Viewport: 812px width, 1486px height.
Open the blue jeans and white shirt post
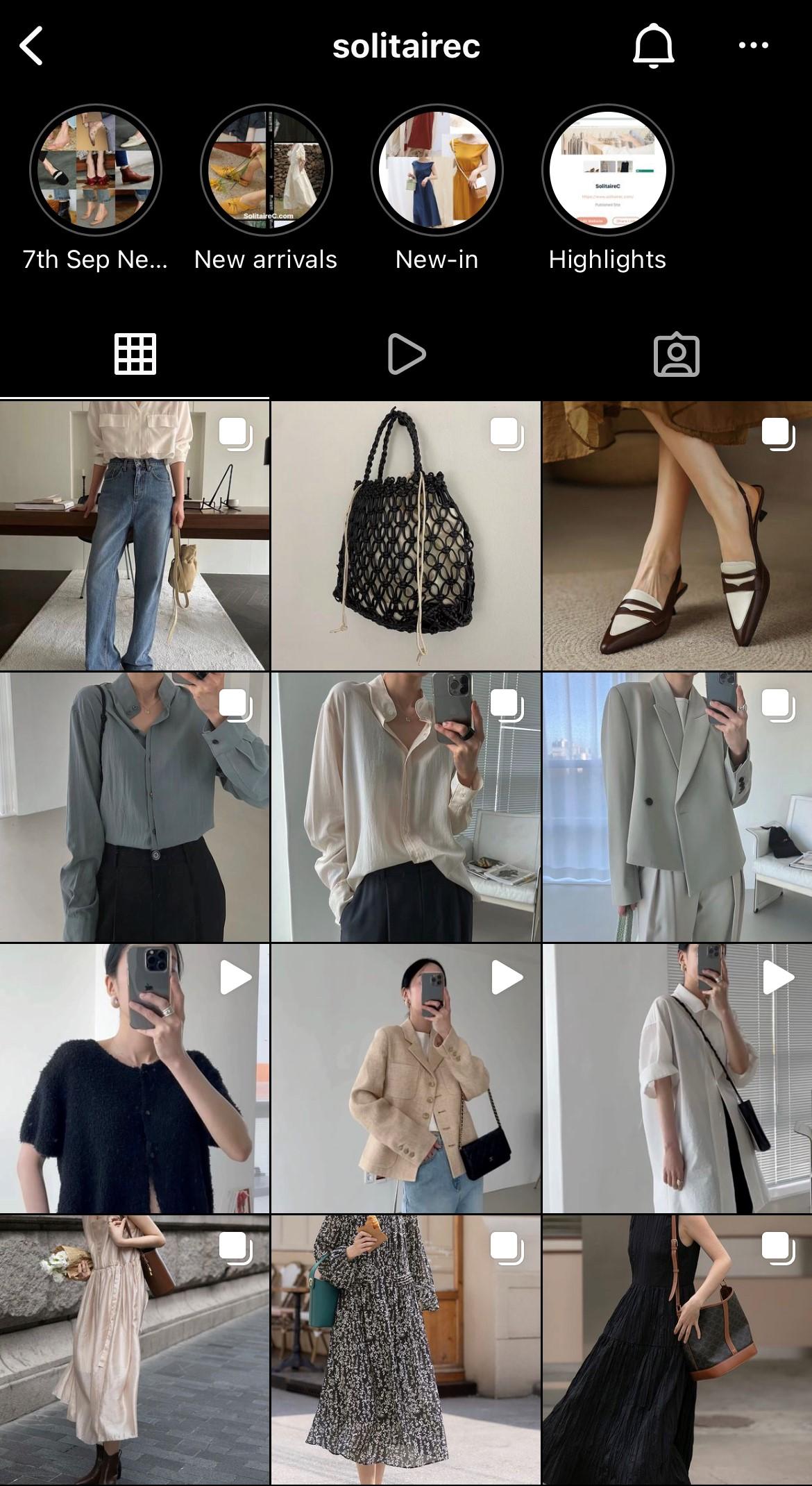(134, 535)
